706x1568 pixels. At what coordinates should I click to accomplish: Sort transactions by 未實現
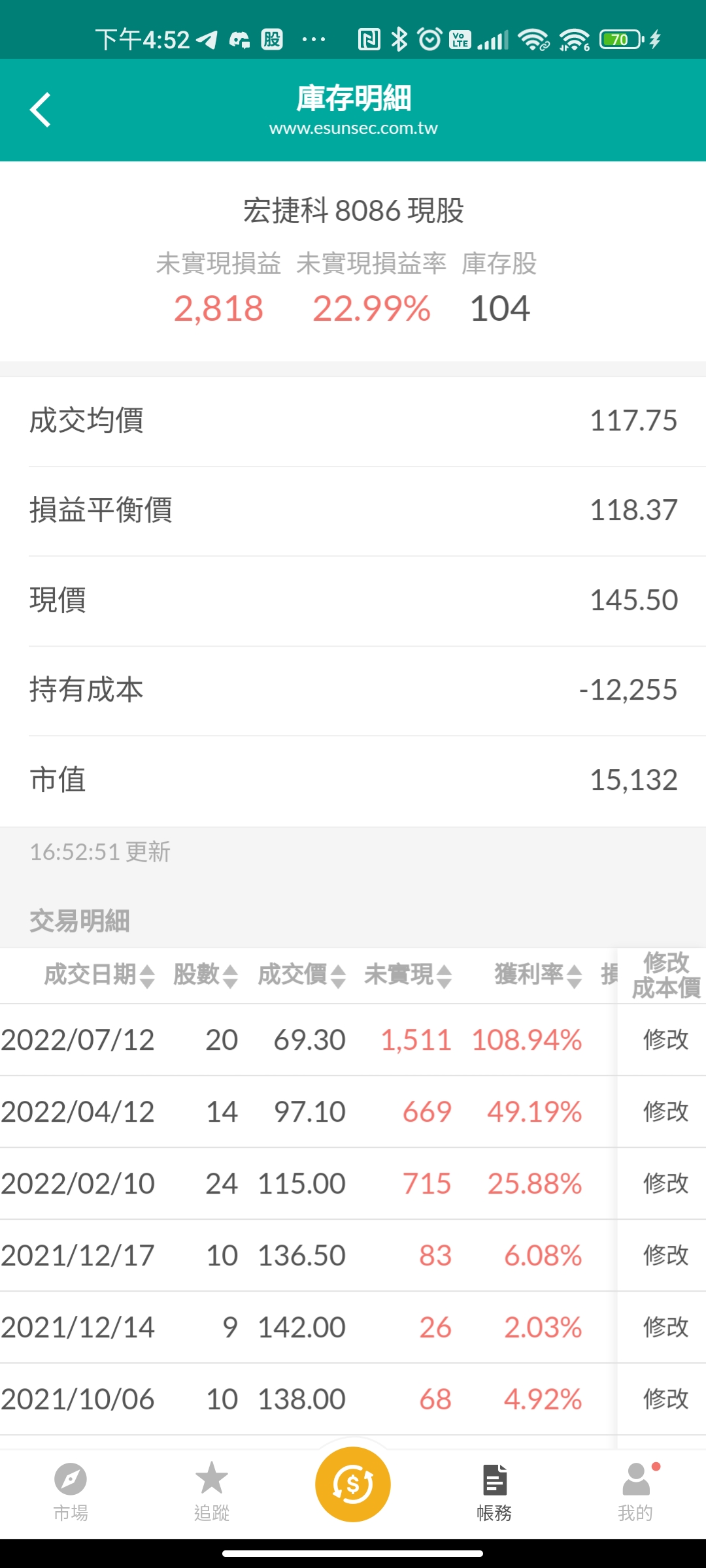(408, 975)
